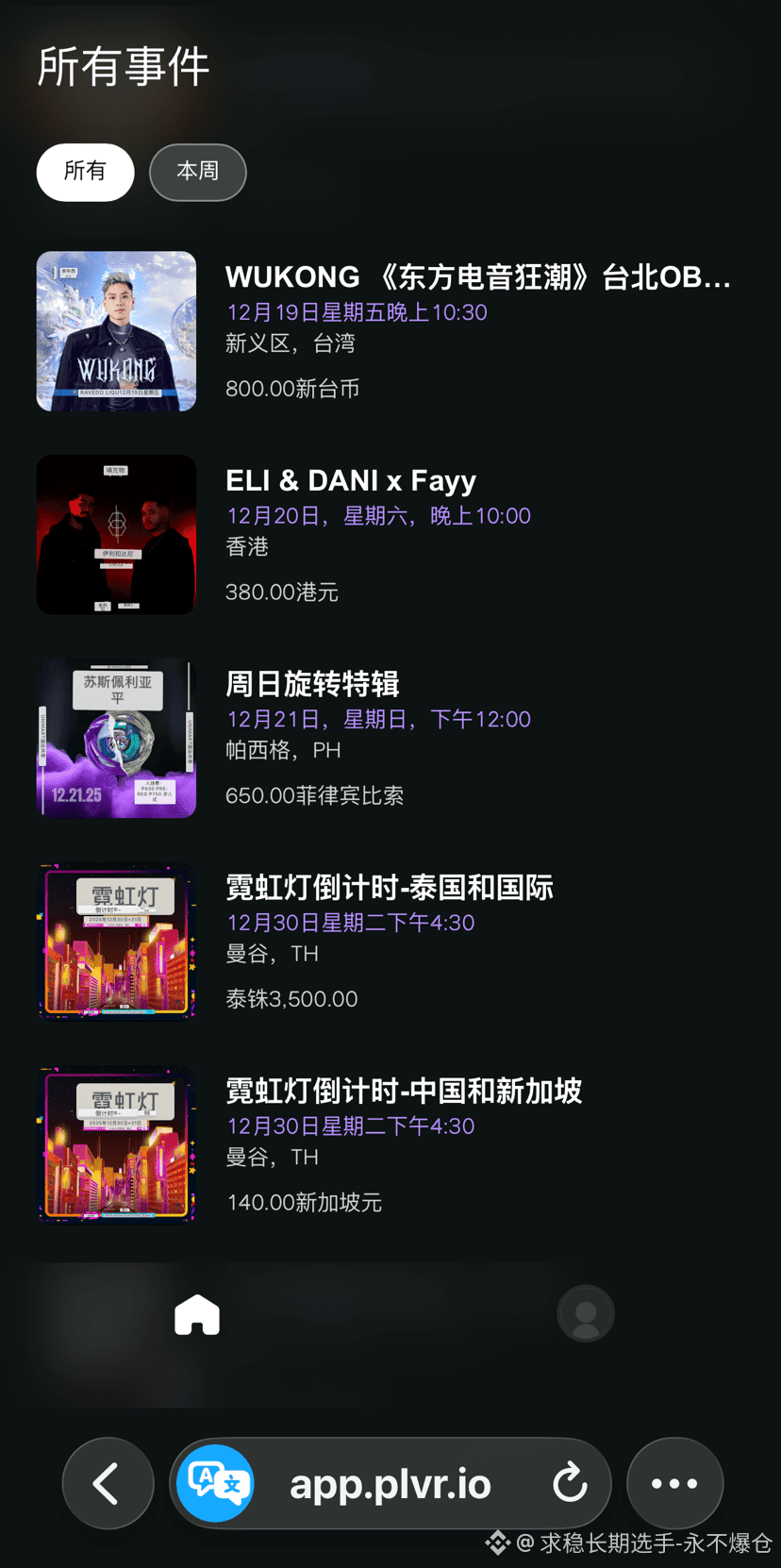Tap the WUKONG event poster thumbnail
Viewport: 781px width, 1568px height.
115,331
